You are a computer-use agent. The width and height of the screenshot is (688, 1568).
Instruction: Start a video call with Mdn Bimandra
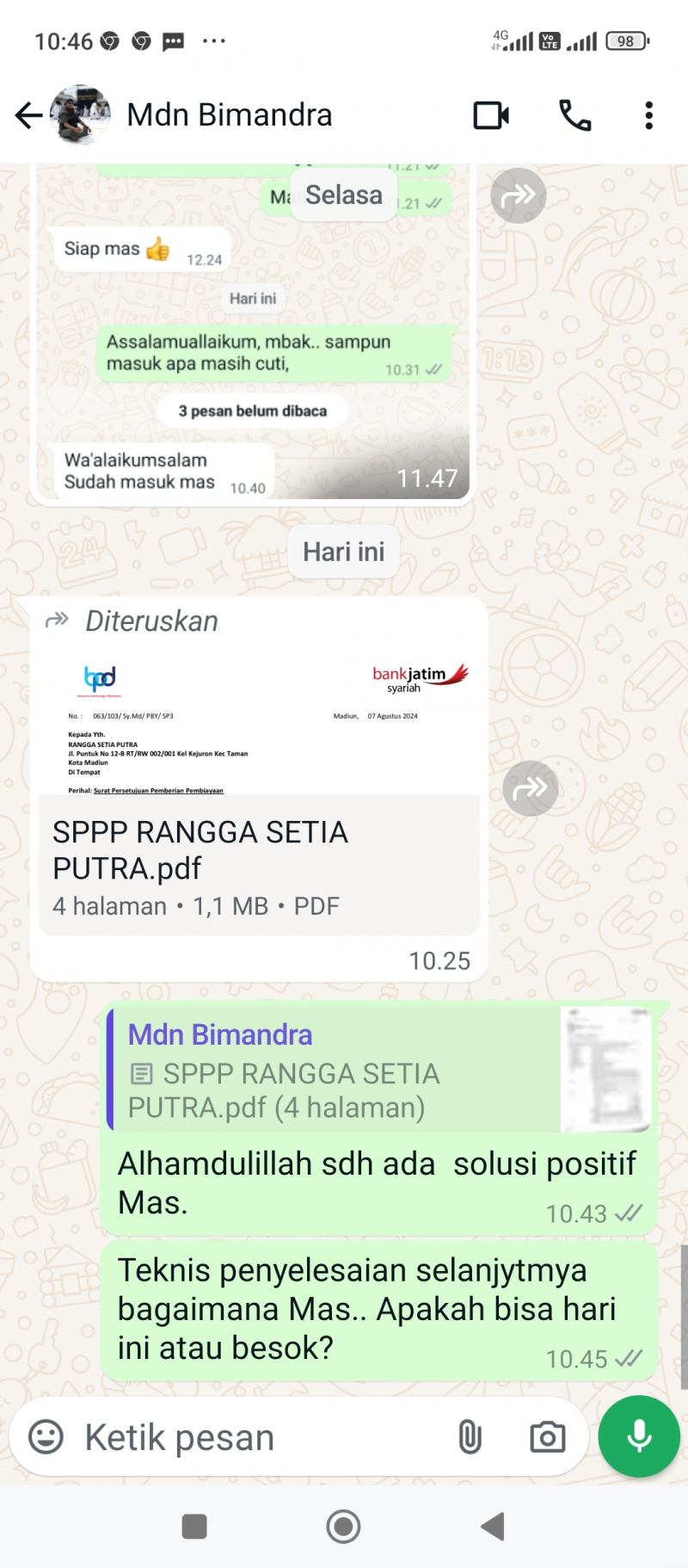tap(491, 115)
